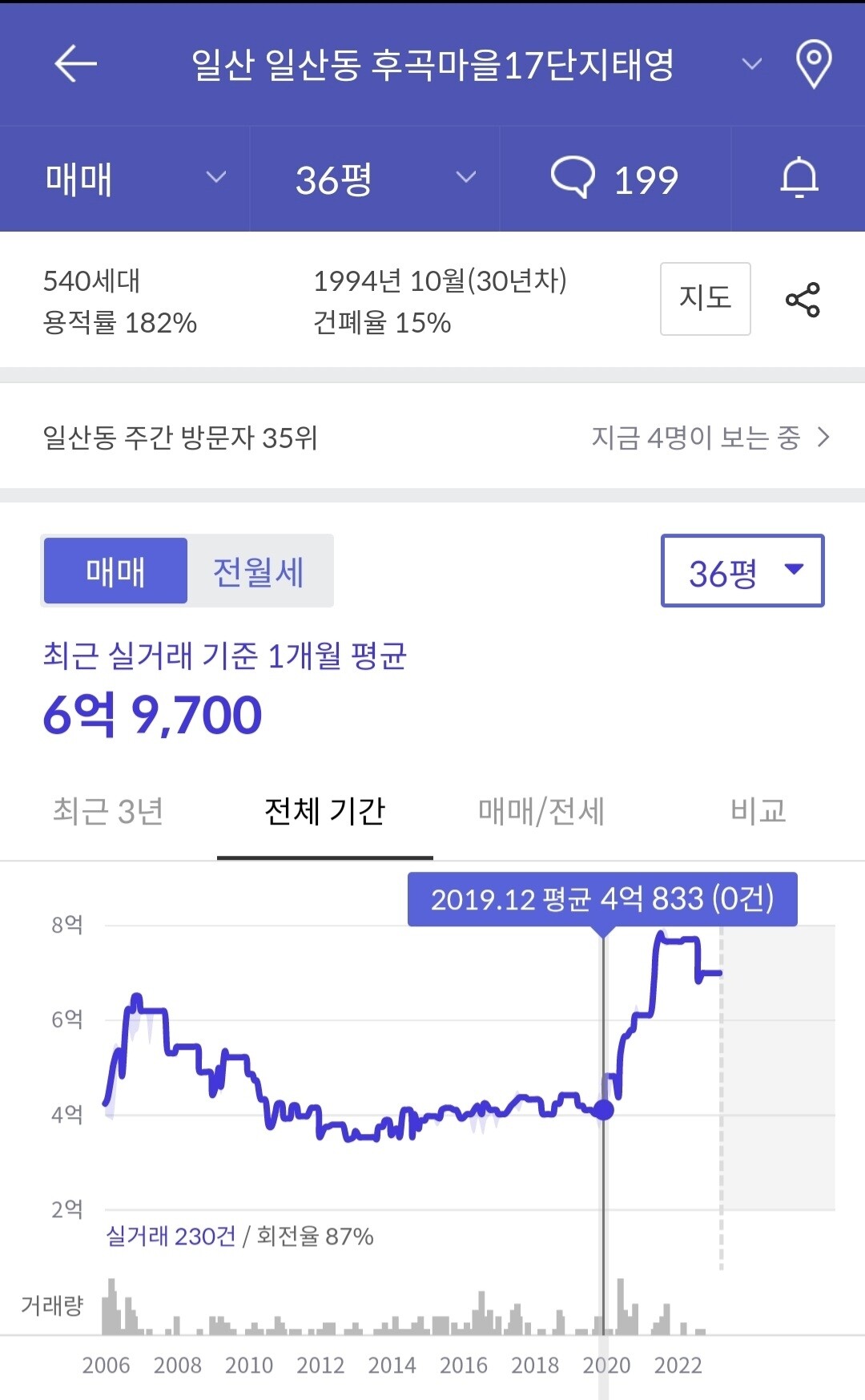Screen dimensions: 865x1400
Task: Open the location pin map icon
Action: tap(815, 64)
